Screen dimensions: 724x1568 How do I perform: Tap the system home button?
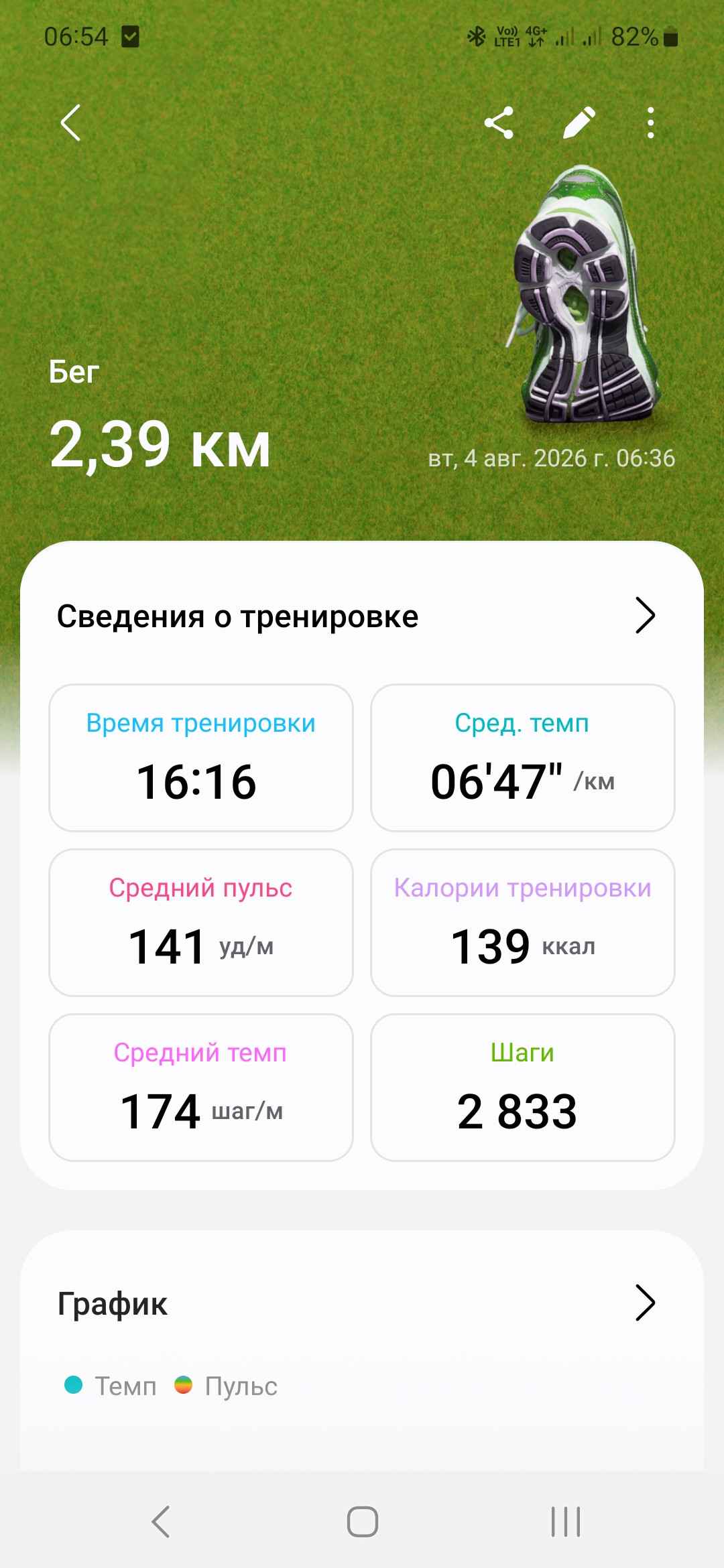(x=362, y=1521)
